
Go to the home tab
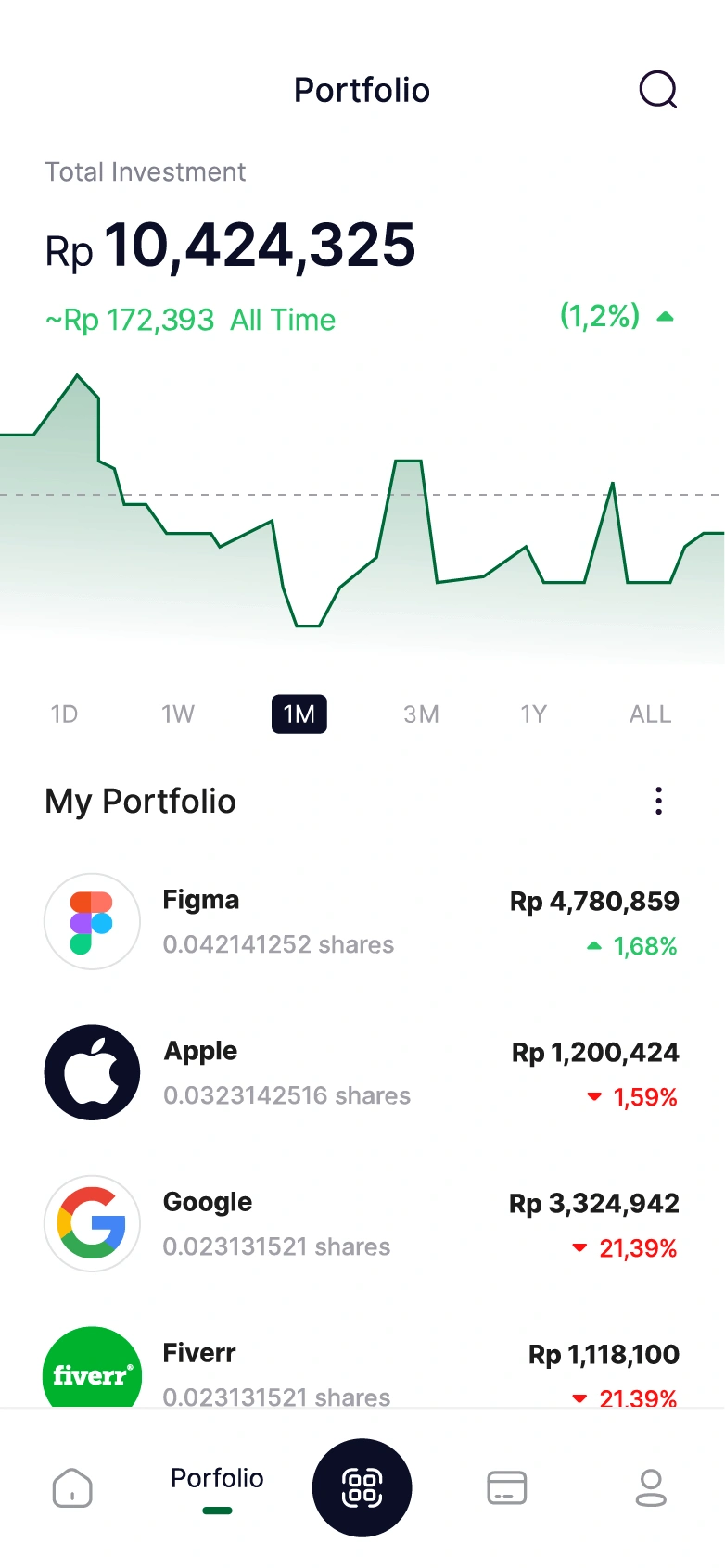72,1488
